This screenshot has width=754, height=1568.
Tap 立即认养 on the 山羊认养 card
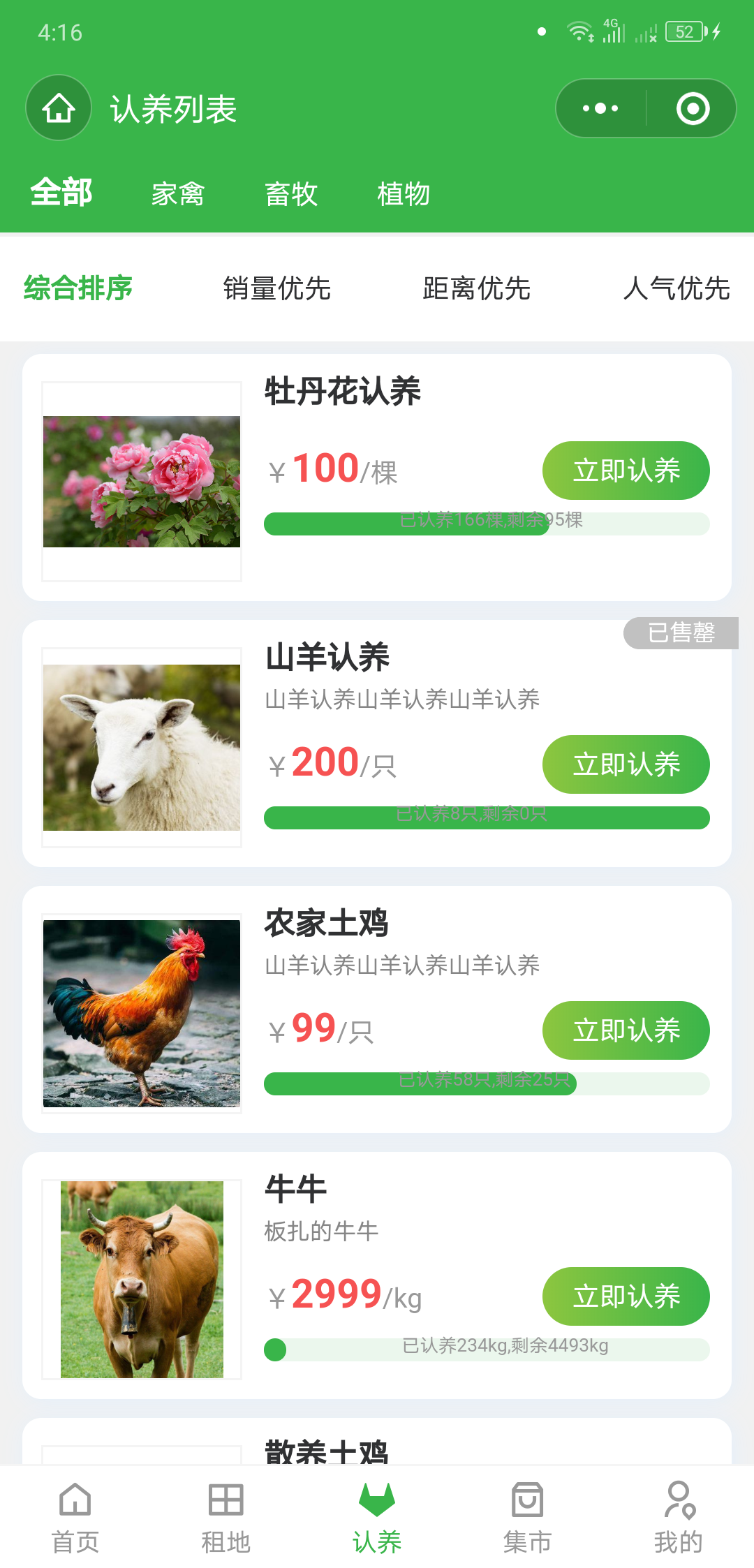point(626,764)
